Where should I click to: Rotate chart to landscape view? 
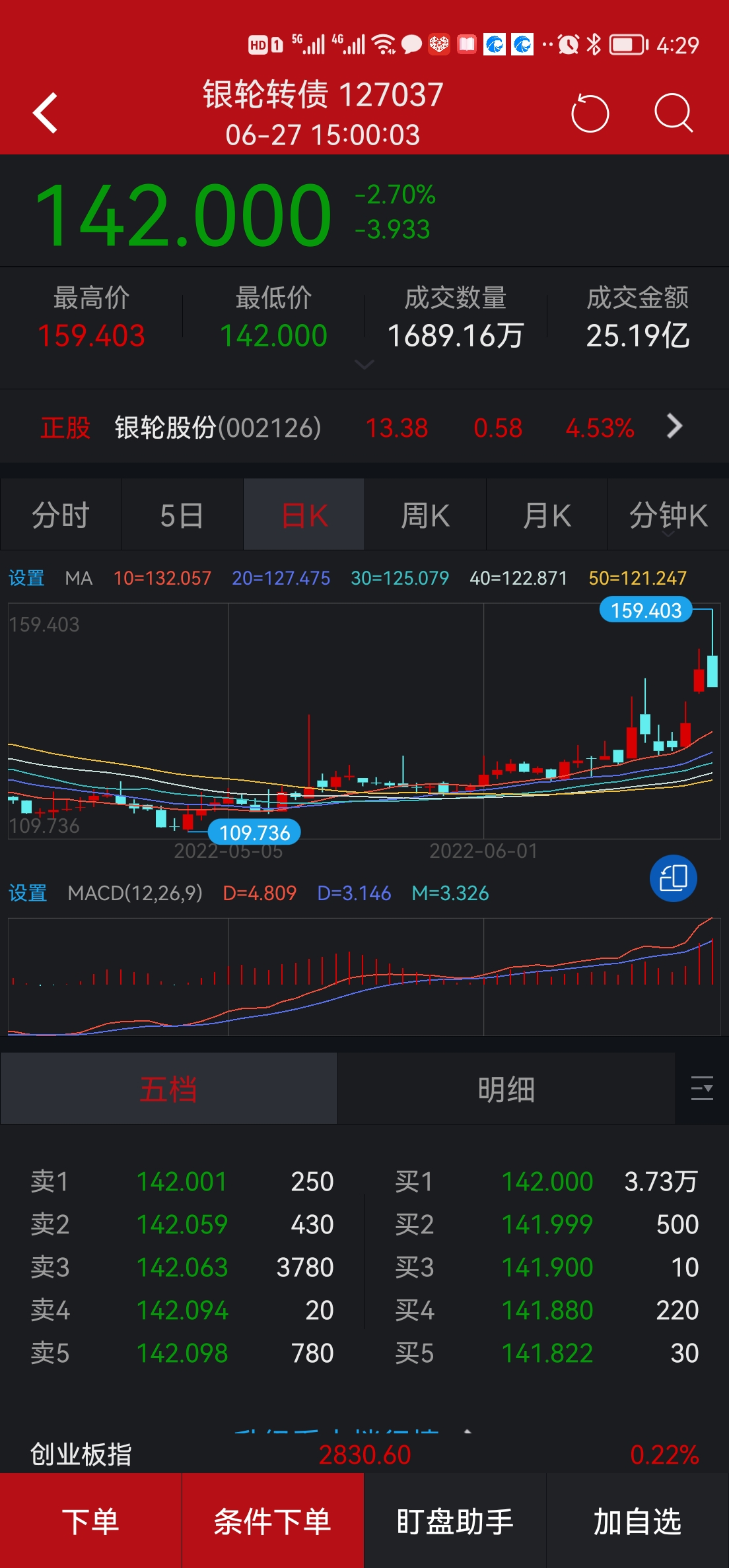(x=673, y=878)
